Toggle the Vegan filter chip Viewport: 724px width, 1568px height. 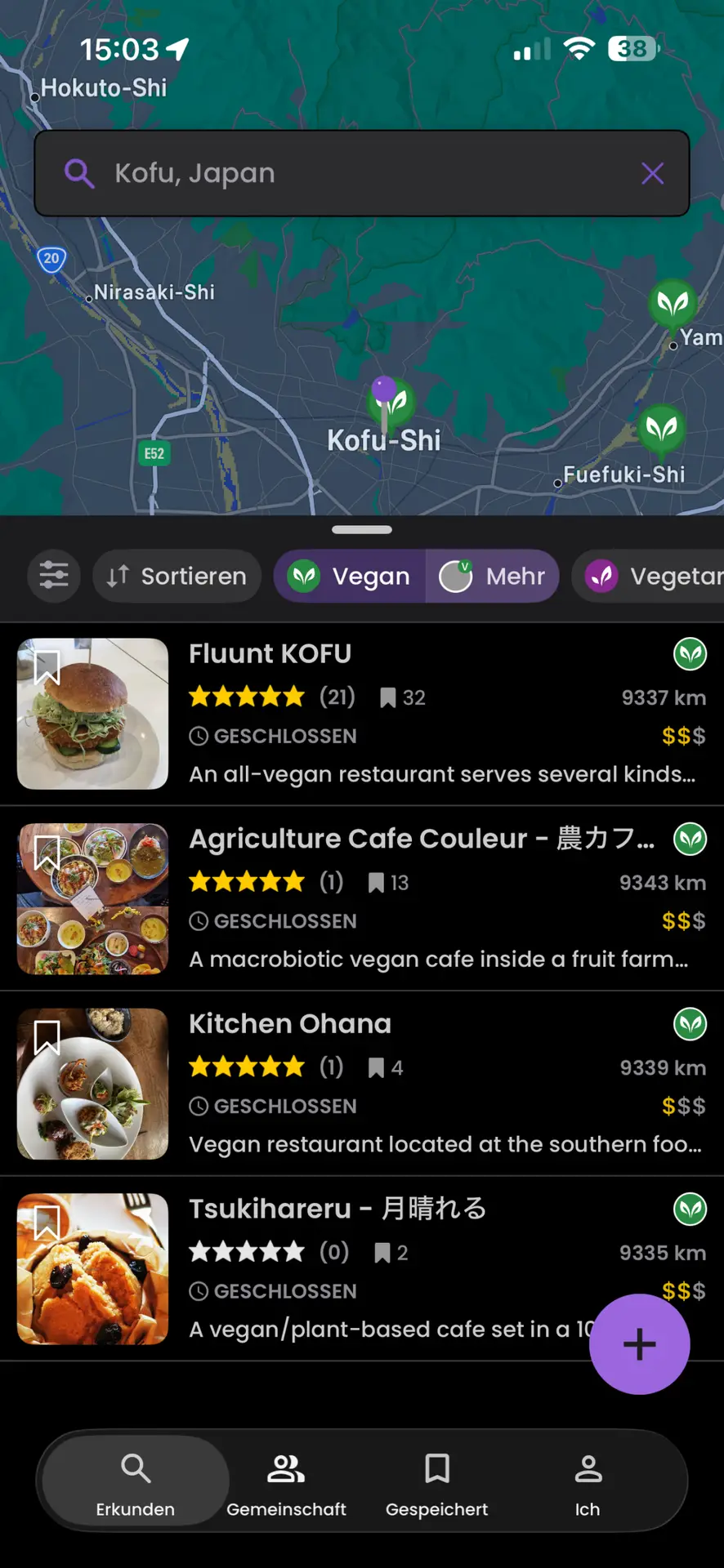[350, 576]
